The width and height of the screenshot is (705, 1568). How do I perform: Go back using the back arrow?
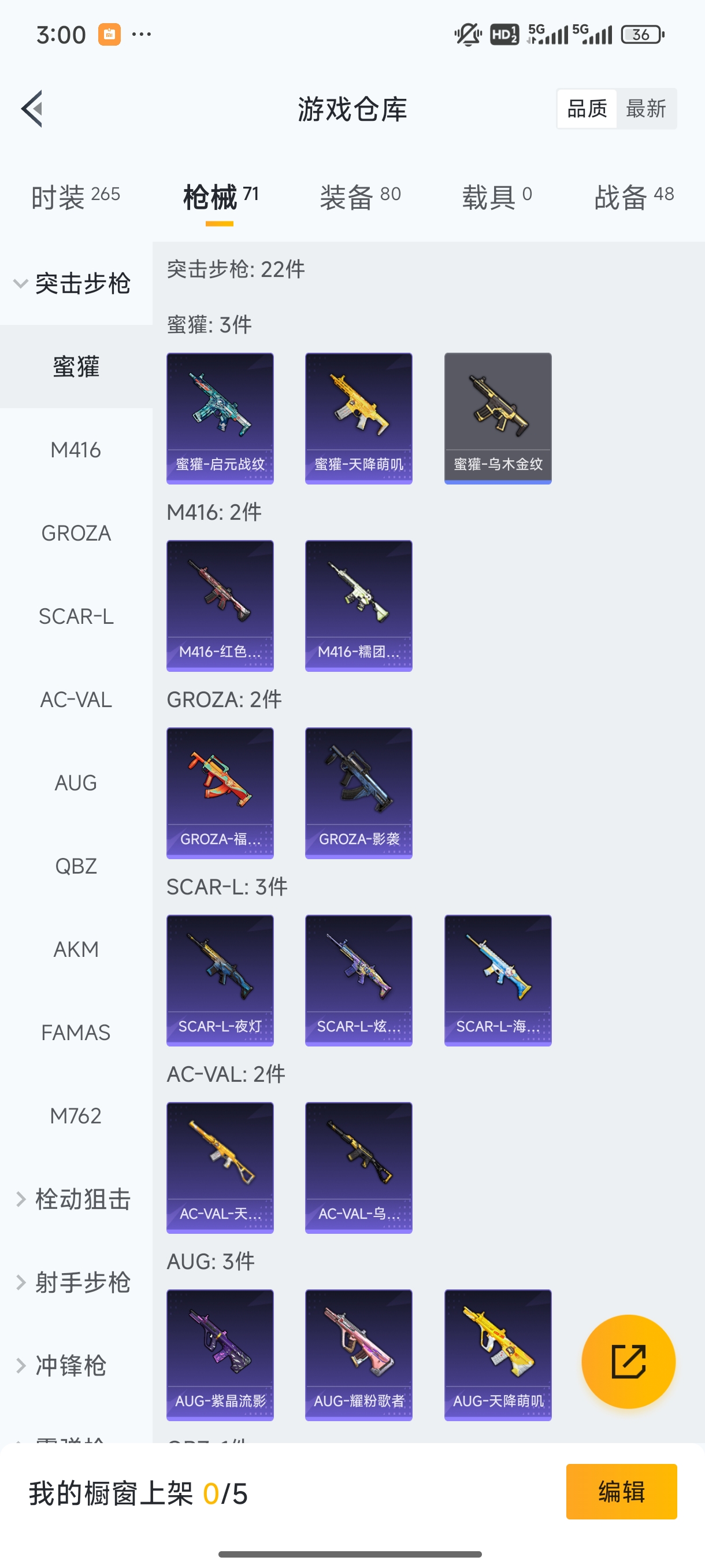coord(32,109)
